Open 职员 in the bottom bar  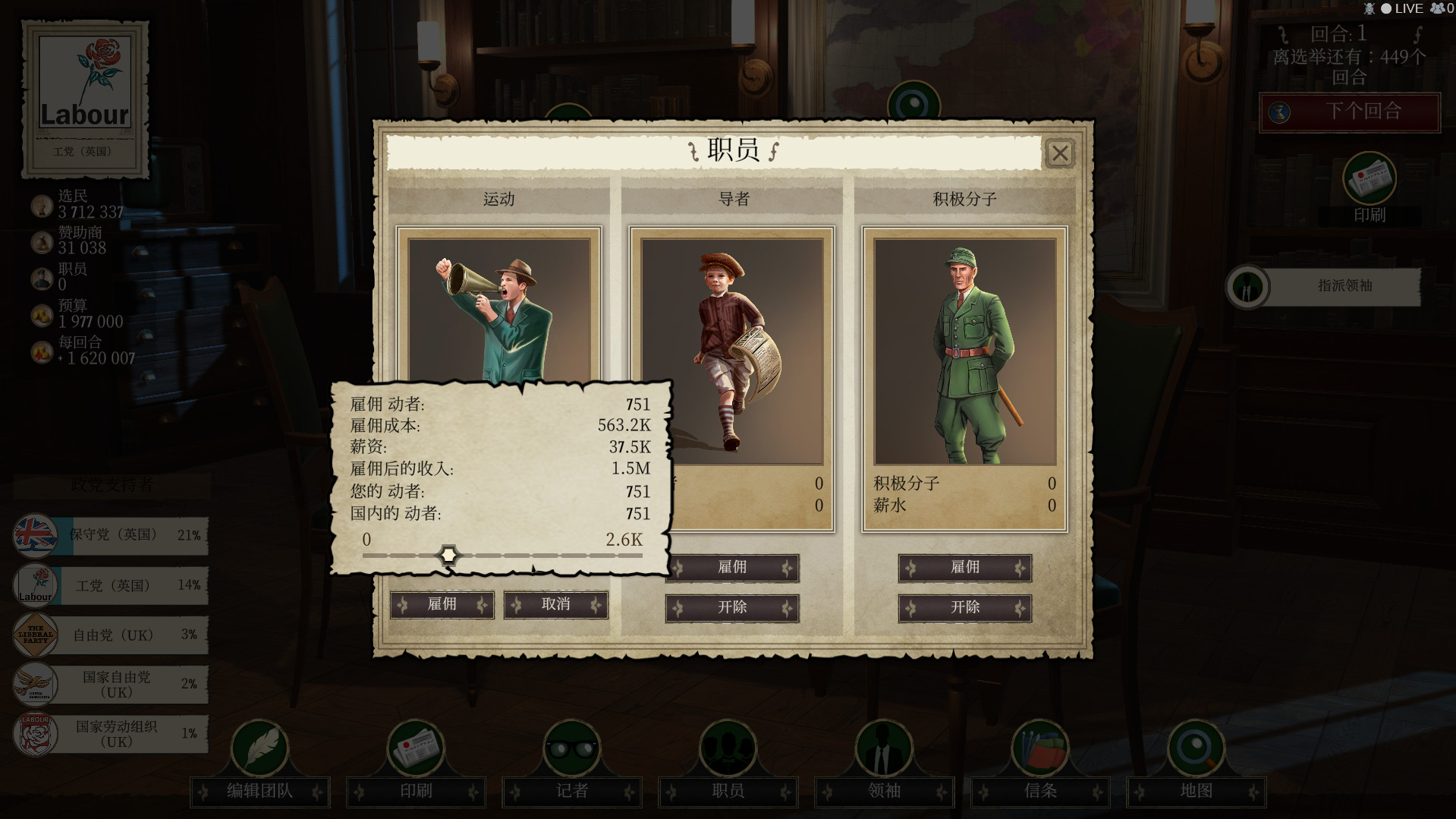[728, 791]
